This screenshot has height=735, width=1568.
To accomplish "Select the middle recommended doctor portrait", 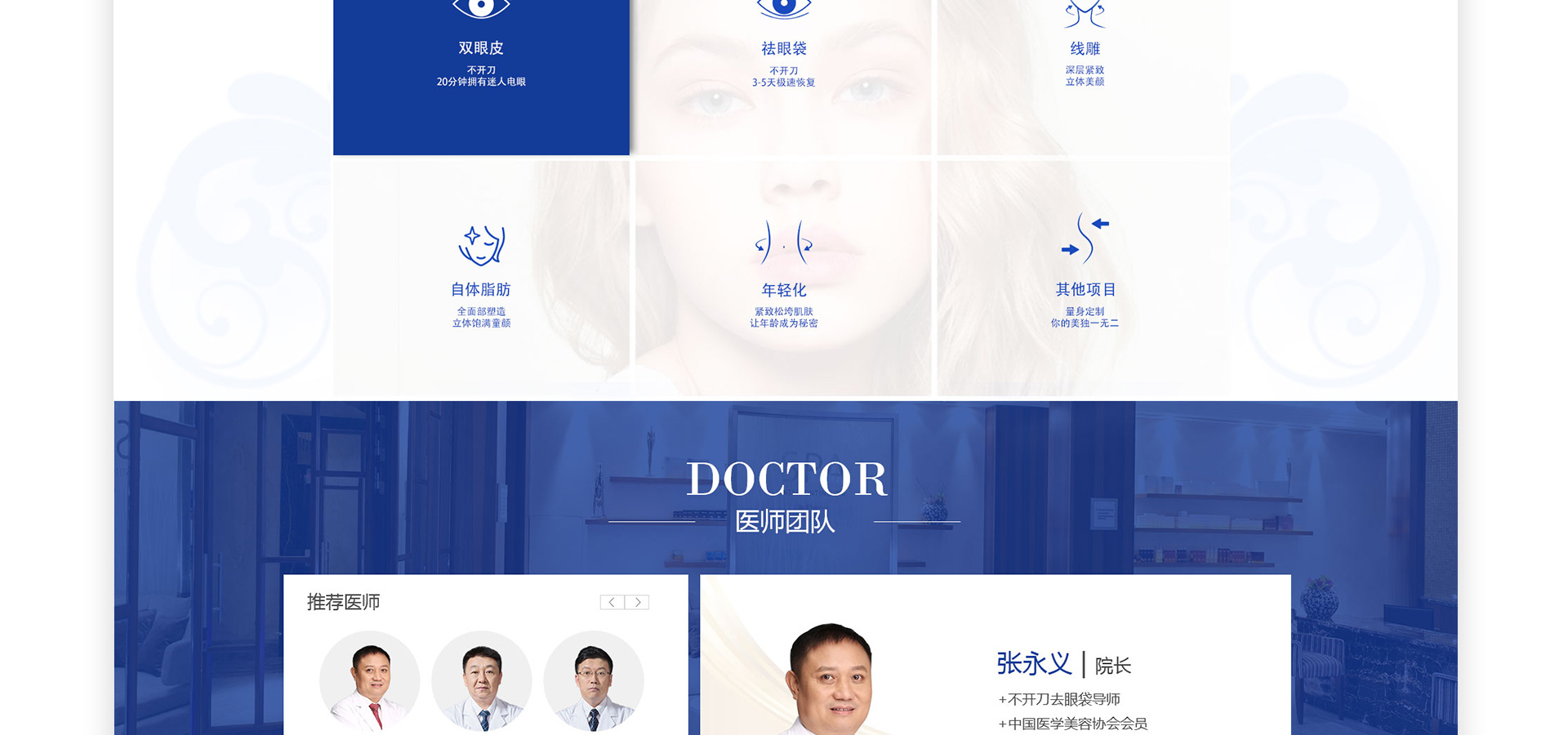I will tap(482, 680).
